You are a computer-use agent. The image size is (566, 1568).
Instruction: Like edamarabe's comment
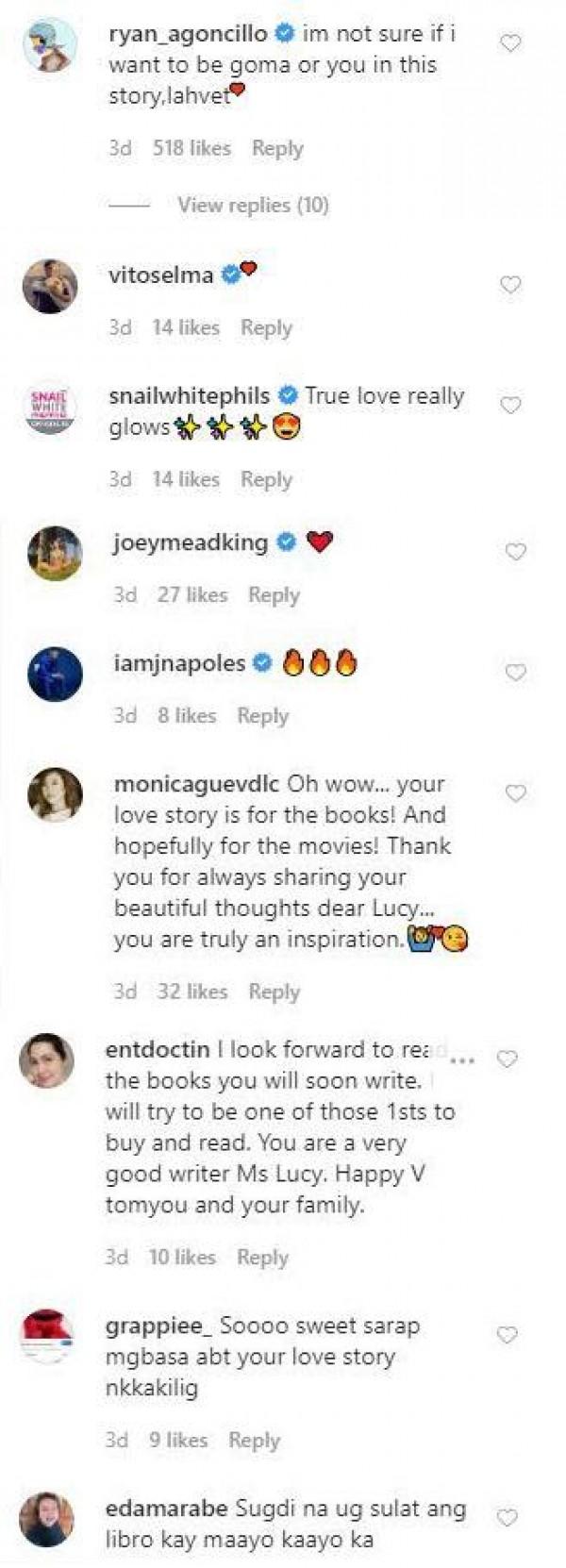pos(508,1517)
